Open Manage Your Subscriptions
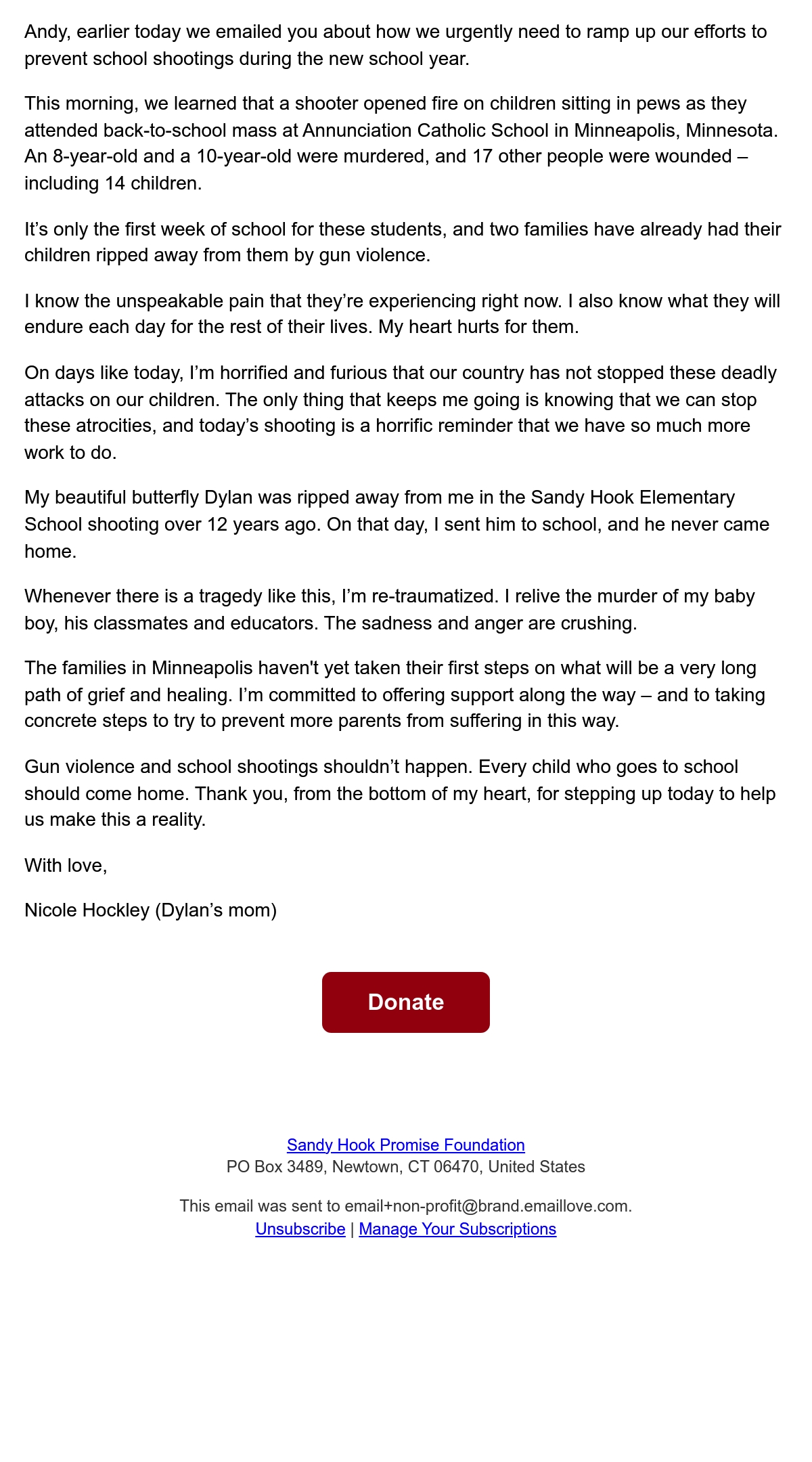Image resolution: width=812 pixels, height=1462 pixels. [x=457, y=1228]
